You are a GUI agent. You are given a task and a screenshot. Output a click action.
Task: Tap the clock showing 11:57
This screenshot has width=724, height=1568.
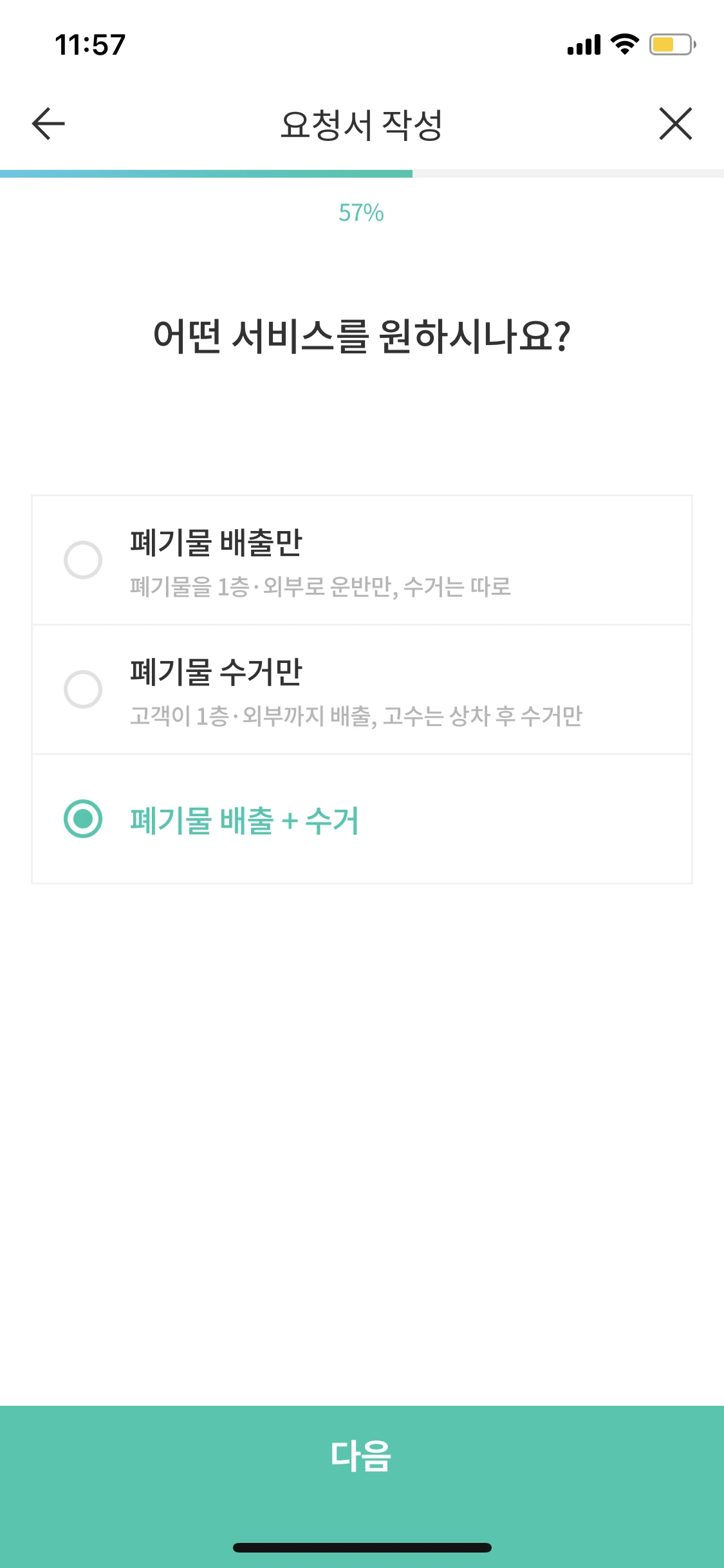[90, 44]
